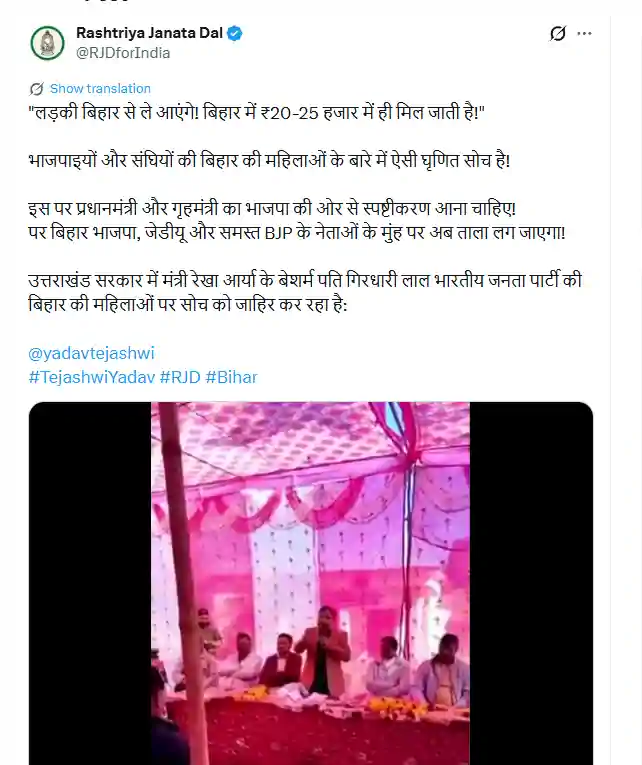
Task: Open the post's three-dot overflow menu
Action: point(585,34)
